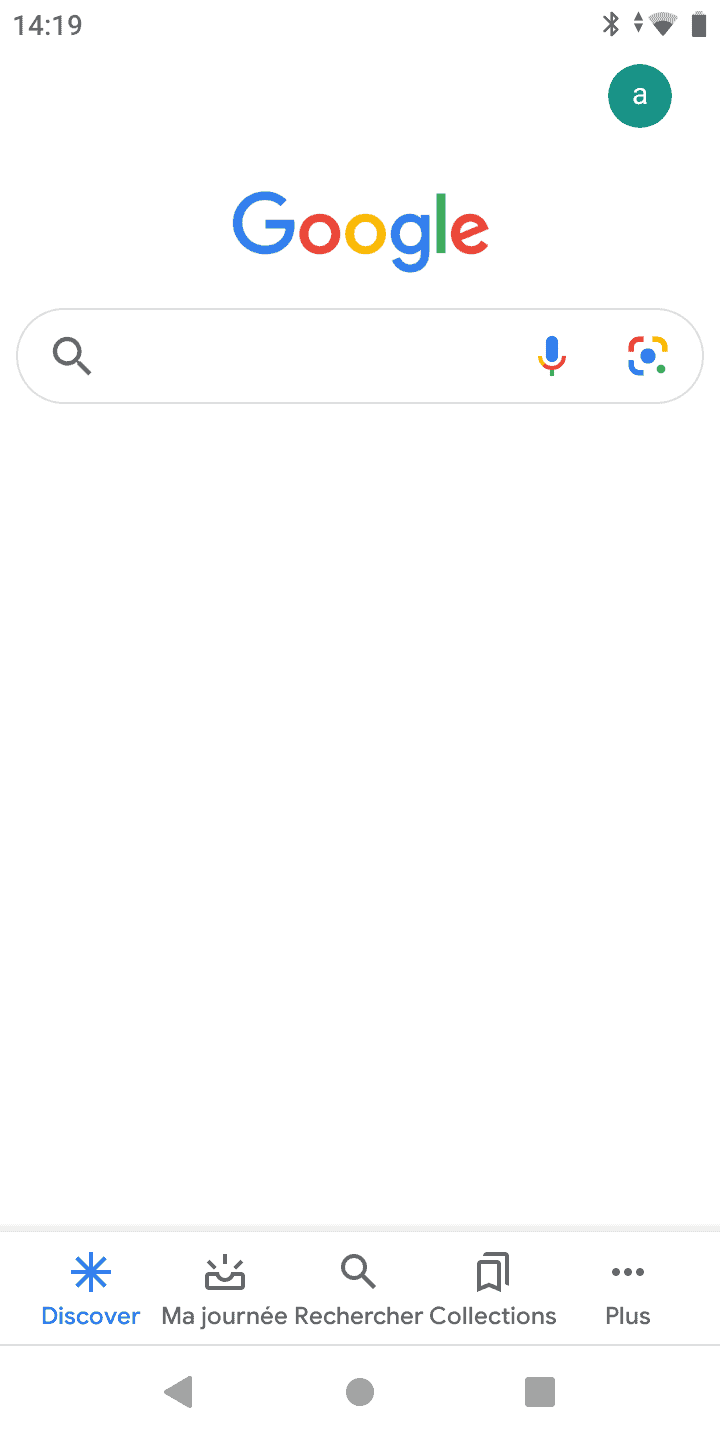
Task: Open the Plus menu tab
Action: [628, 1289]
